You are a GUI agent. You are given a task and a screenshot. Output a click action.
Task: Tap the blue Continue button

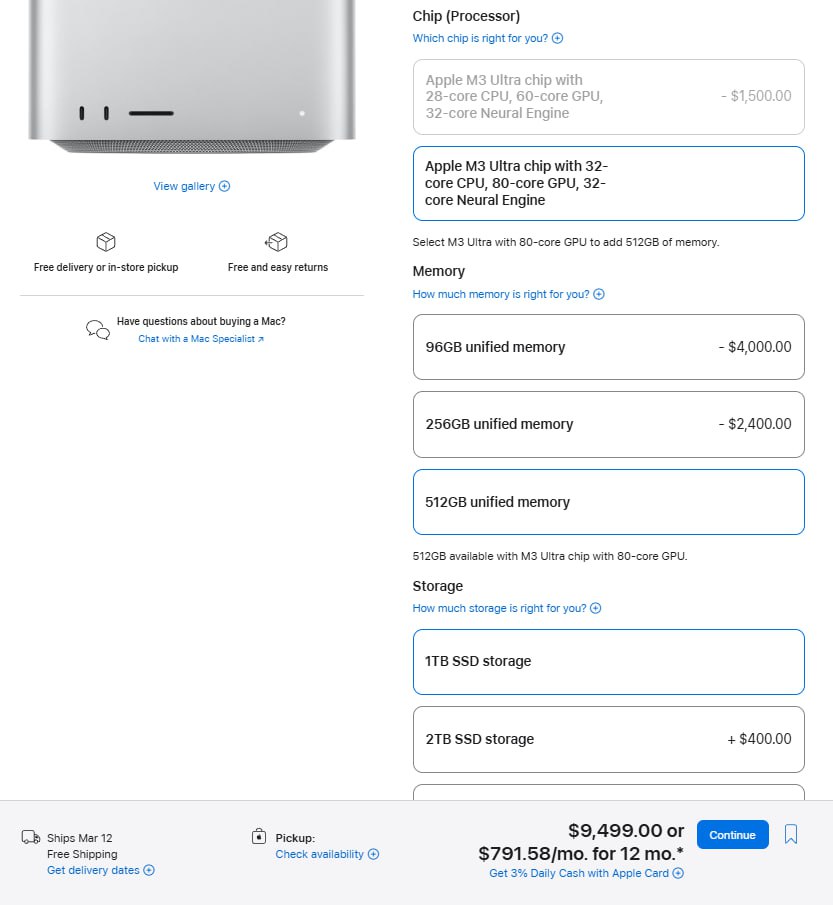(732, 835)
